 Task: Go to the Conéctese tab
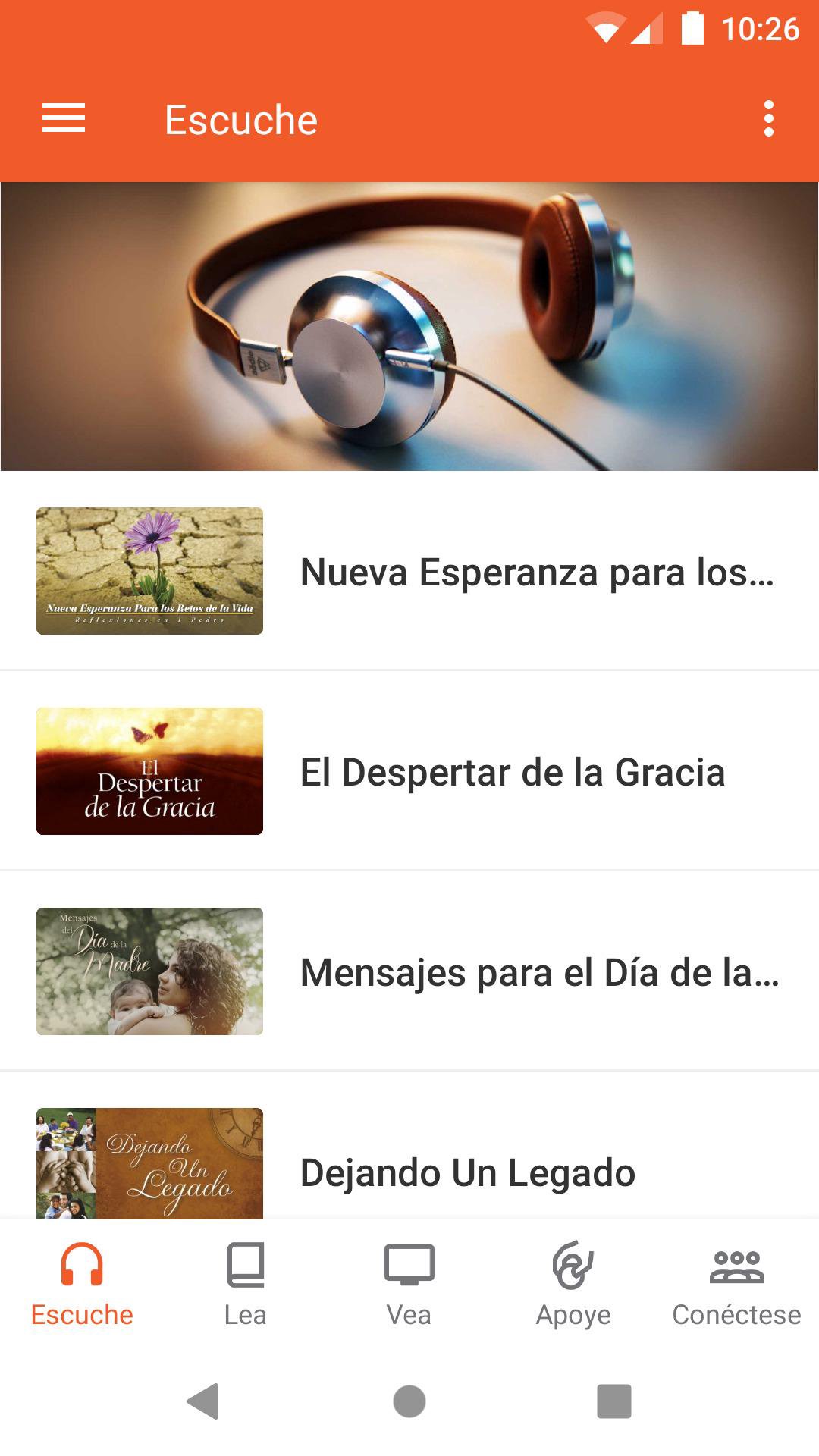[736, 1283]
